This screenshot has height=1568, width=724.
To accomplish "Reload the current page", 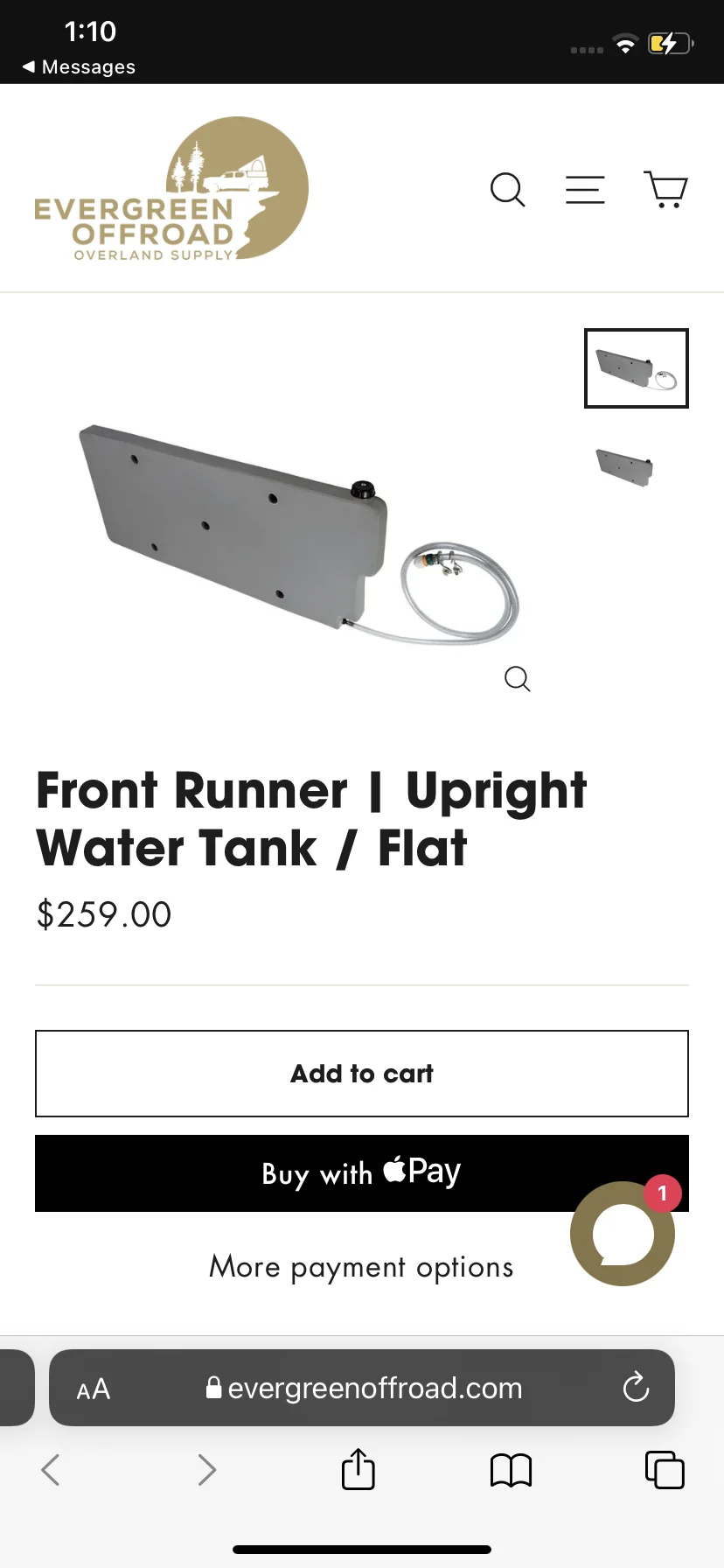I will pyautogui.click(x=636, y=1388).
